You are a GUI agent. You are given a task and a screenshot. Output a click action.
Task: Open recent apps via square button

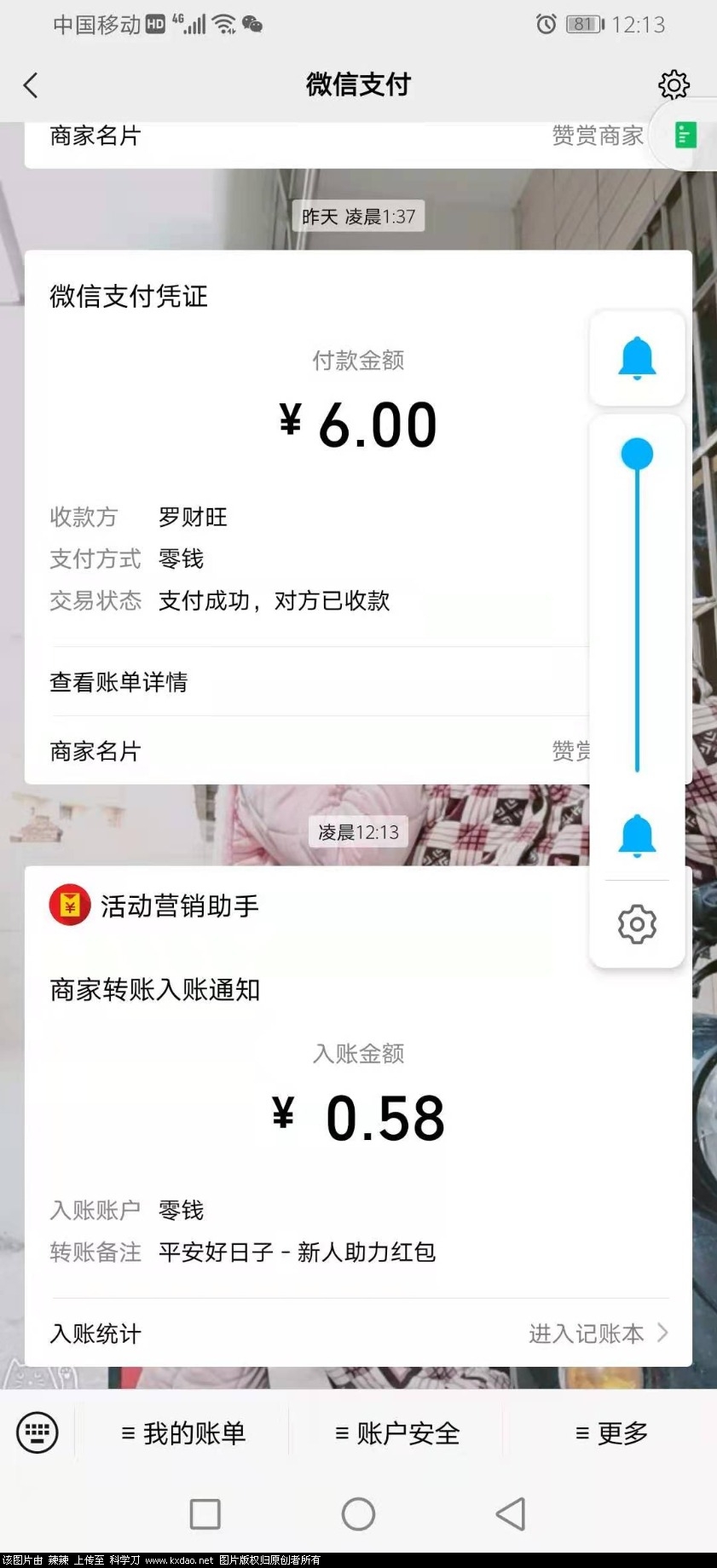pyautogui.click(x=205, y=1514)
